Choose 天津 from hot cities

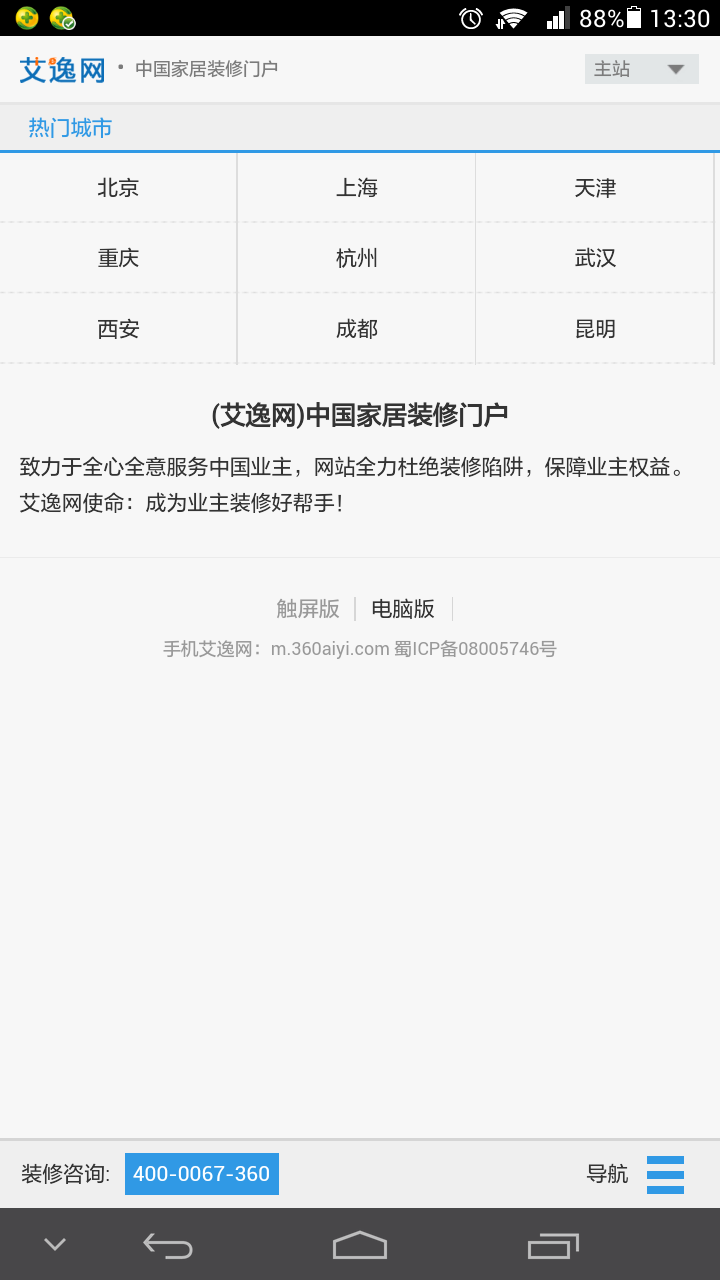pos(595,188)
